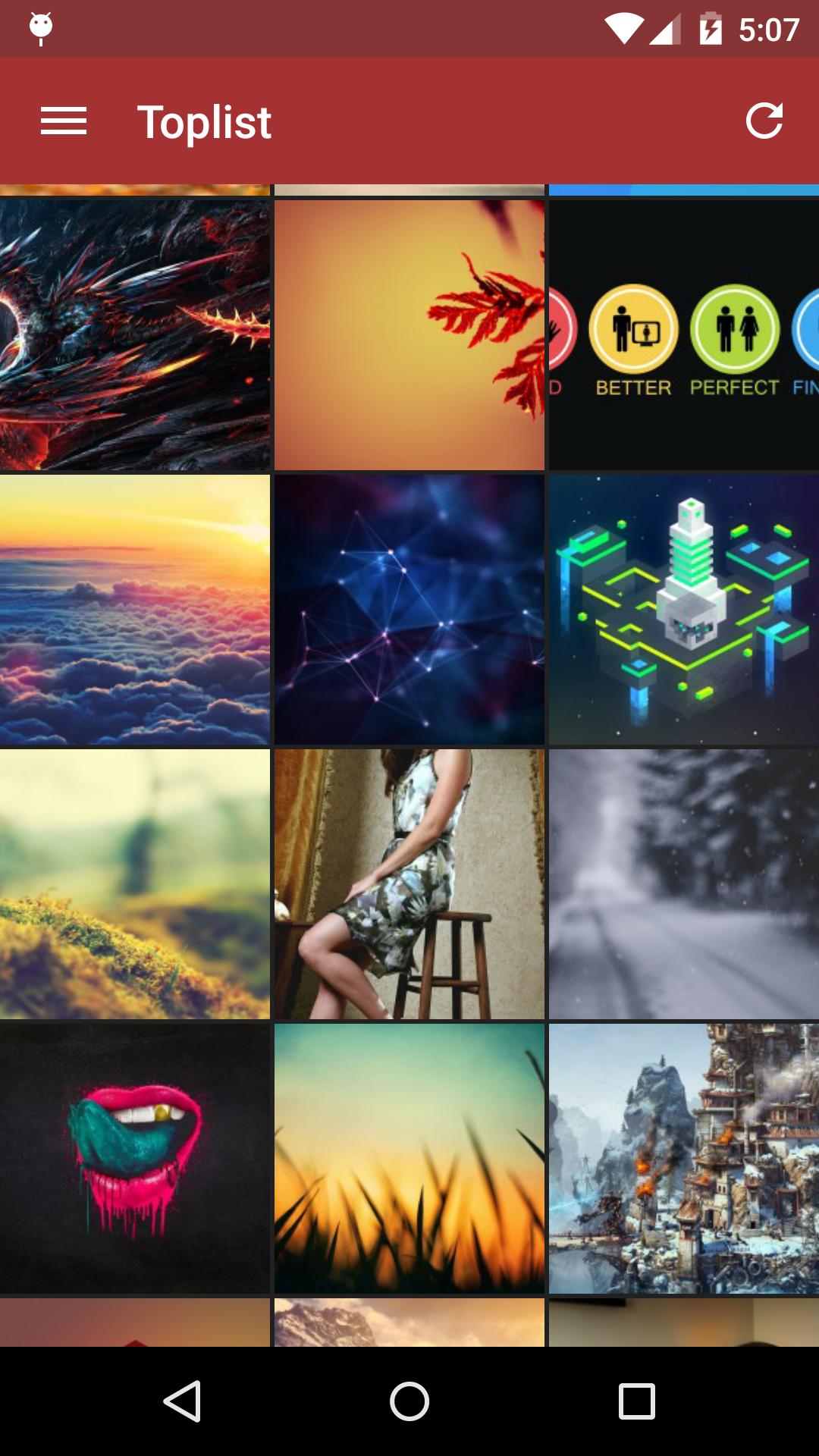View the woman sitting on stool wallpaper
The image size is (819, 1456).
(x=409, y=884)
